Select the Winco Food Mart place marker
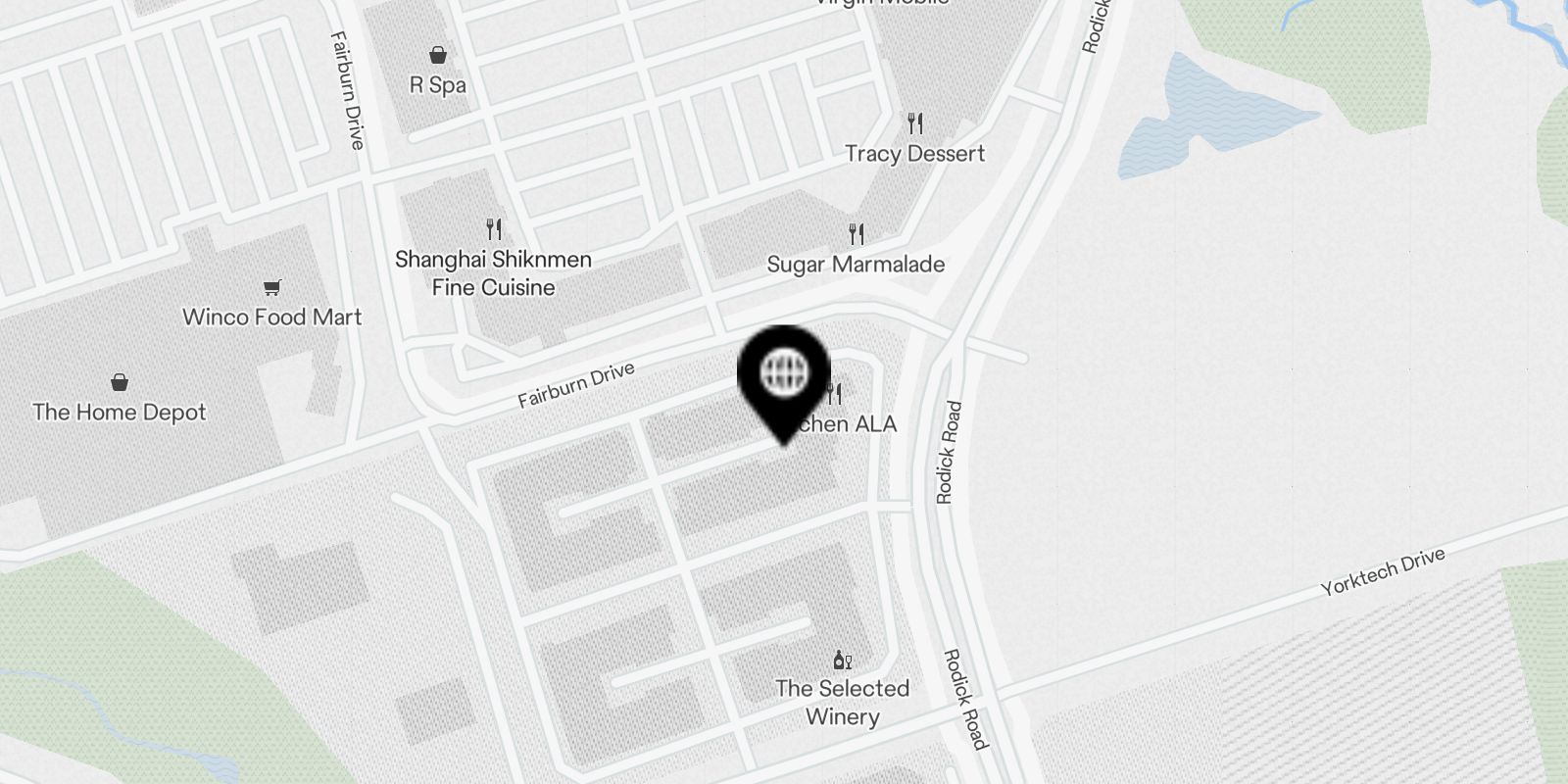Image resolution: width=1568 pixels, height=784 pixels. [272, 288]
